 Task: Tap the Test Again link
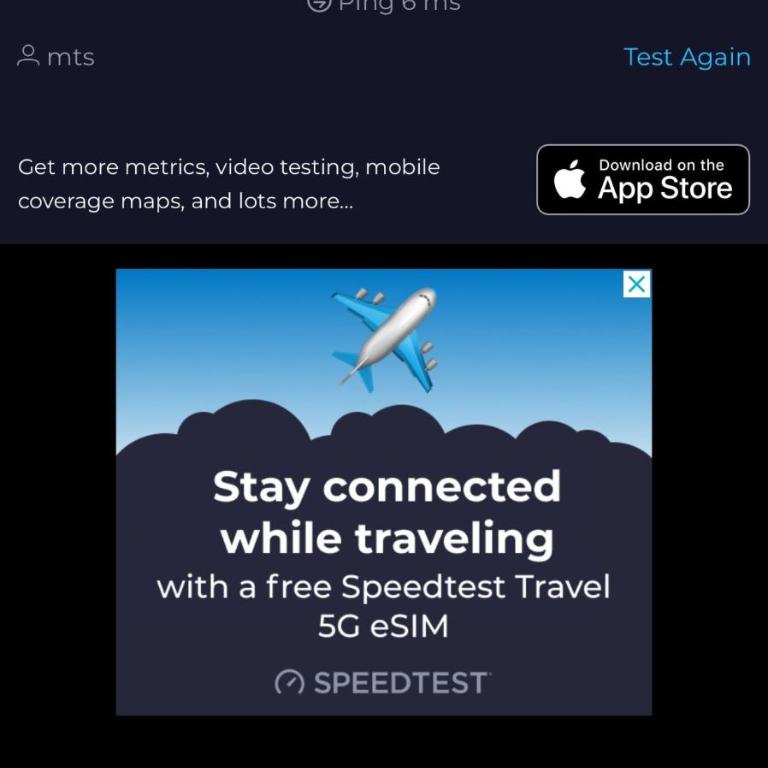click(687, 57)
